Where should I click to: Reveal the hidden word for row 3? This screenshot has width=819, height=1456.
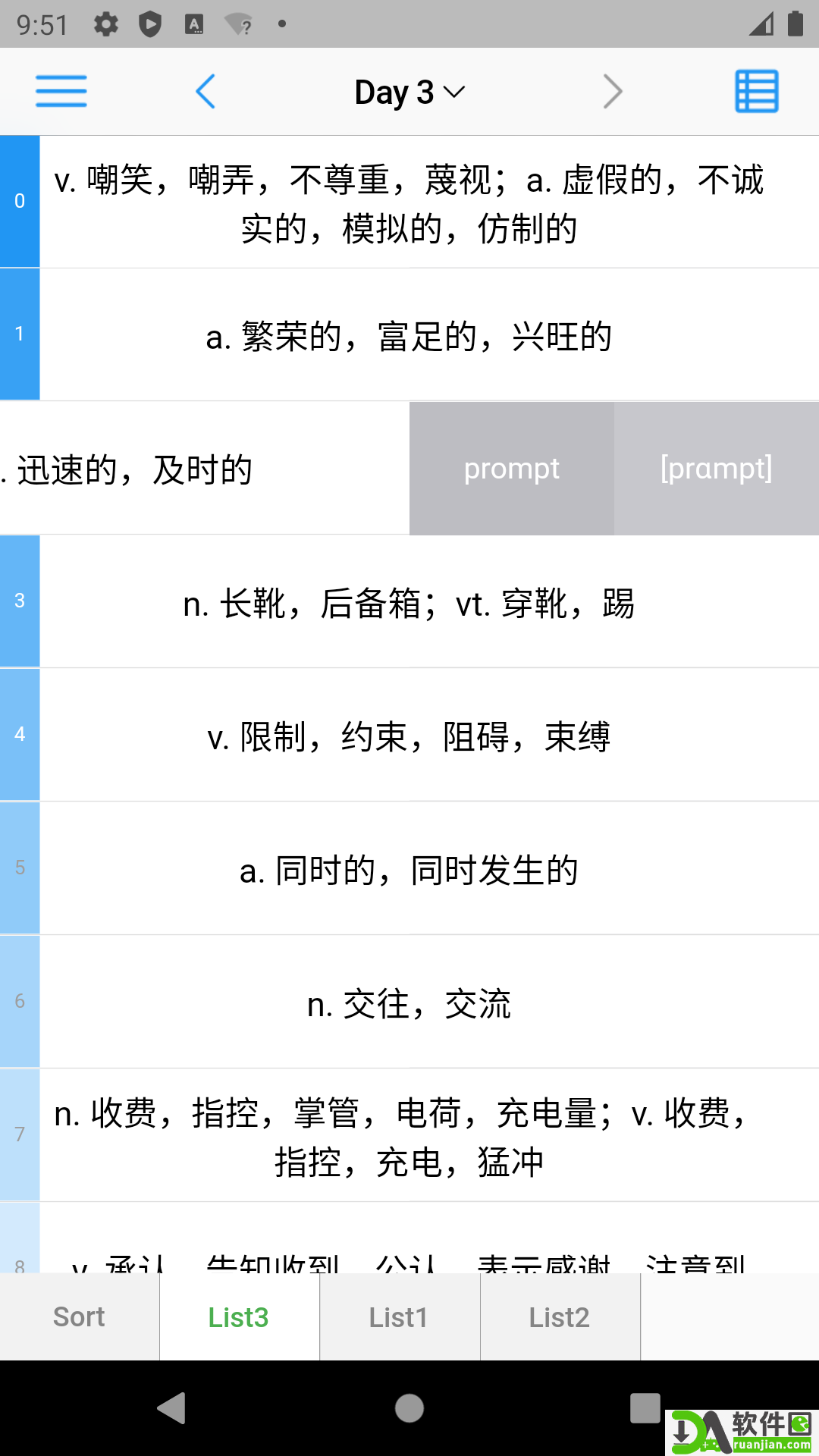(x=409, y=603)
